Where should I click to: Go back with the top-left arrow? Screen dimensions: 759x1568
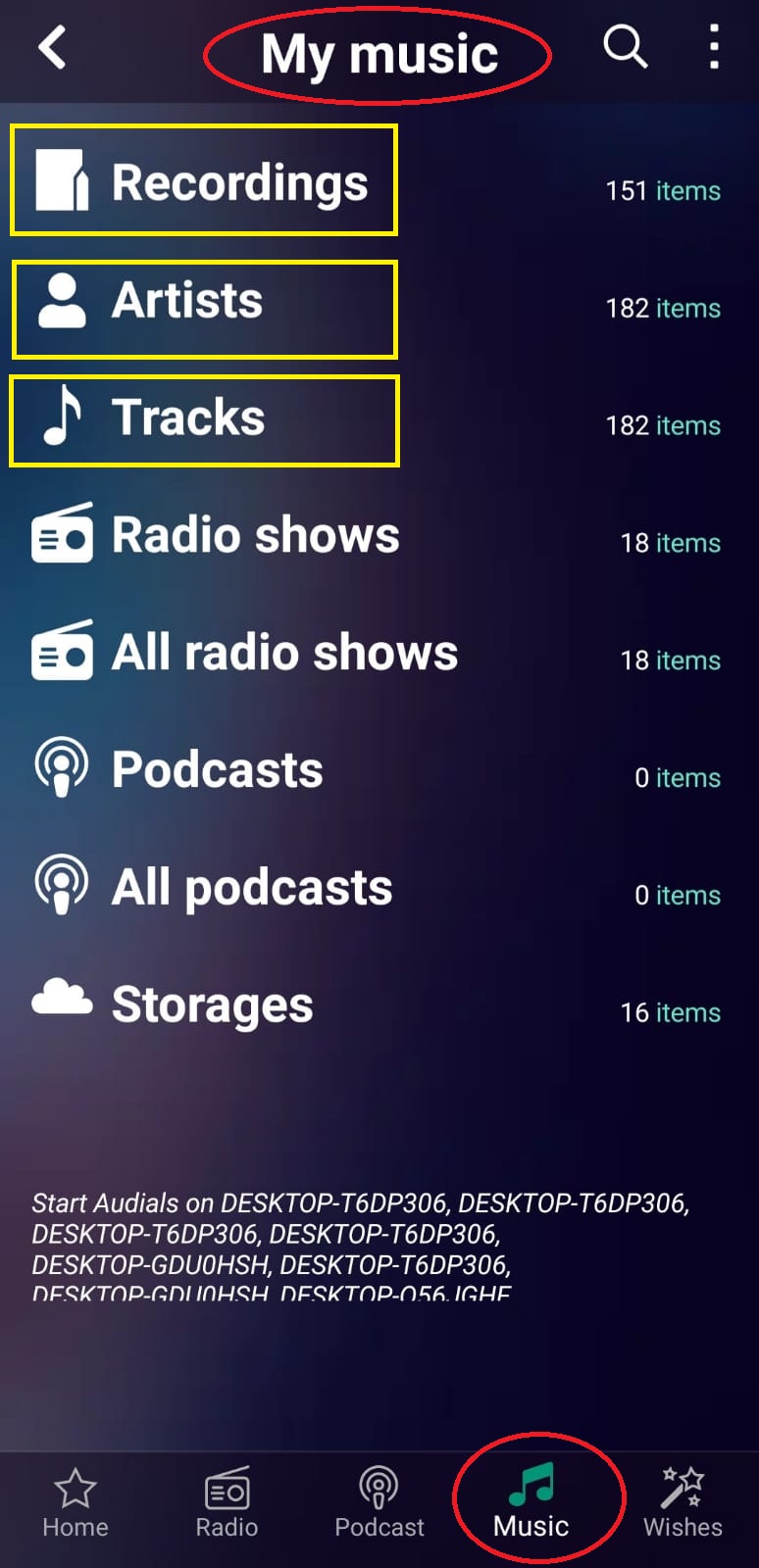tap(52, 47)
